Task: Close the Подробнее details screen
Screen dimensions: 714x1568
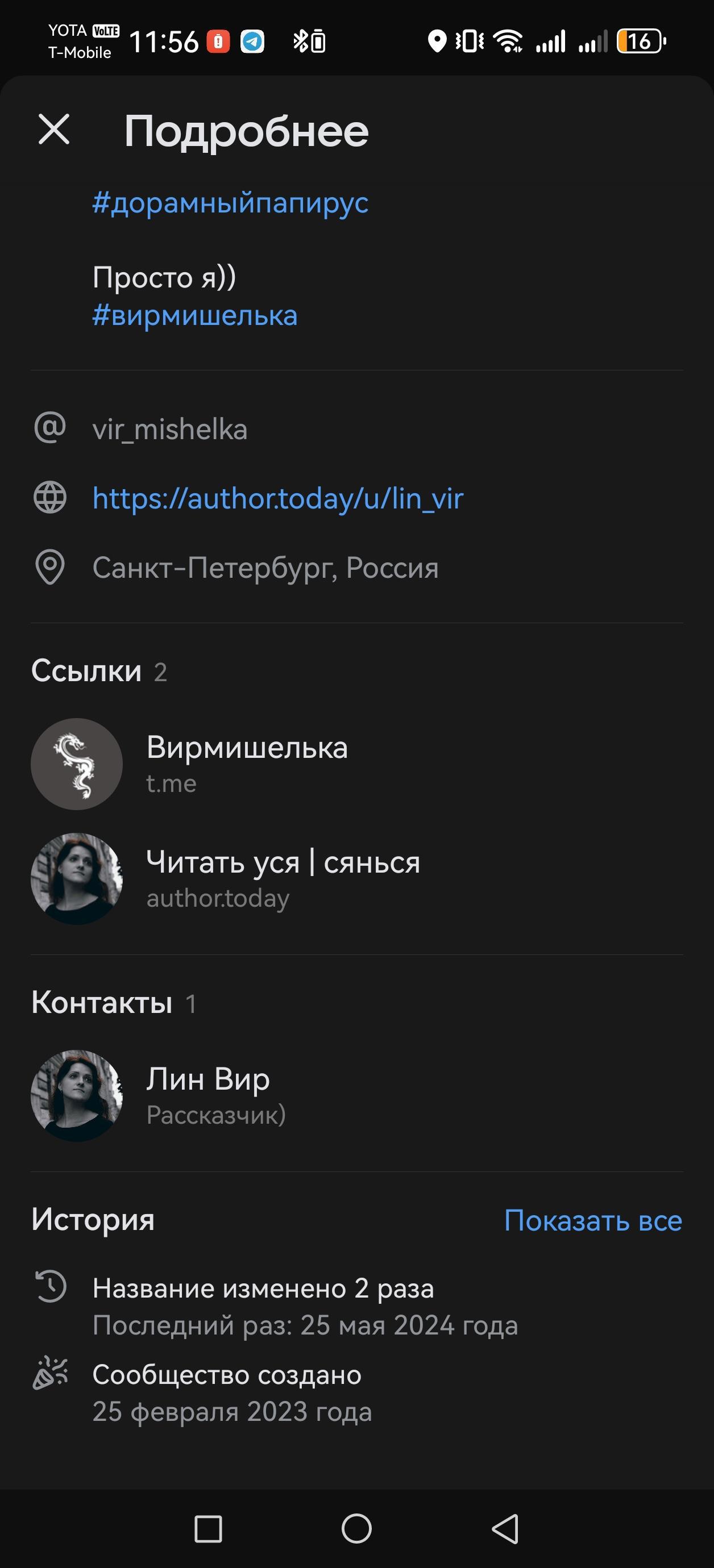Action: 54,129
